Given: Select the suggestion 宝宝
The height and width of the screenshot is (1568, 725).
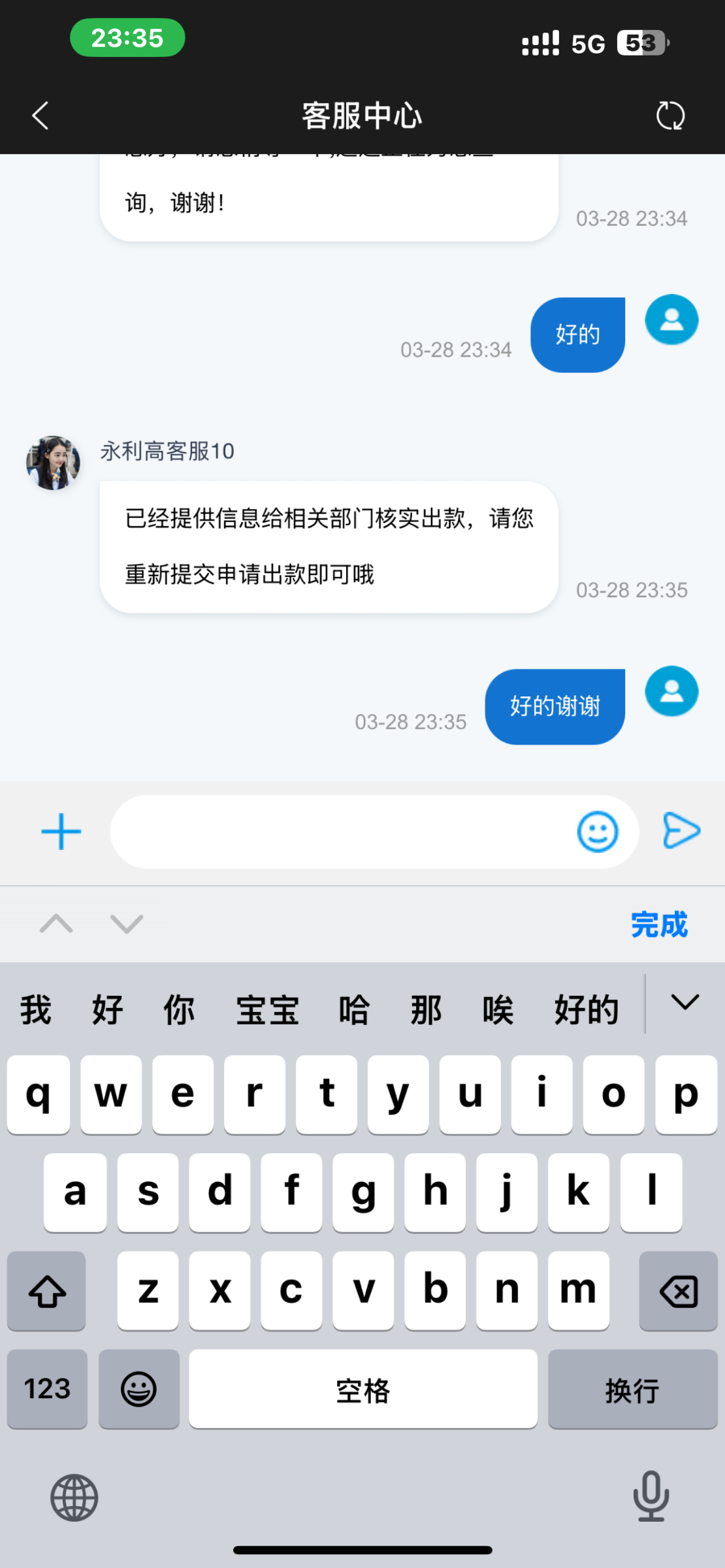Looking at the screenshot, I should [x=267, y=1010].
